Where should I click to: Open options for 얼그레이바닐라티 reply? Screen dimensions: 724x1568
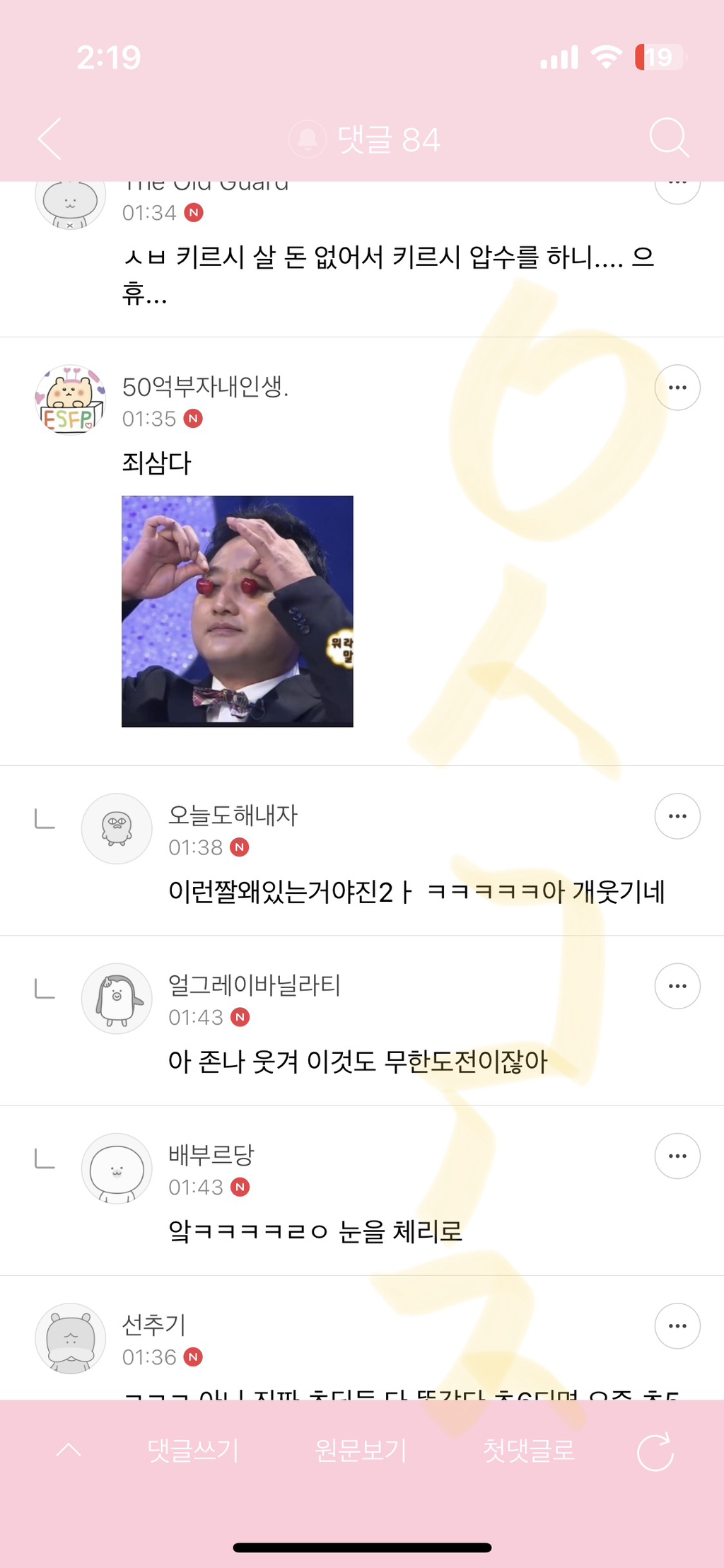click(677, 986)
